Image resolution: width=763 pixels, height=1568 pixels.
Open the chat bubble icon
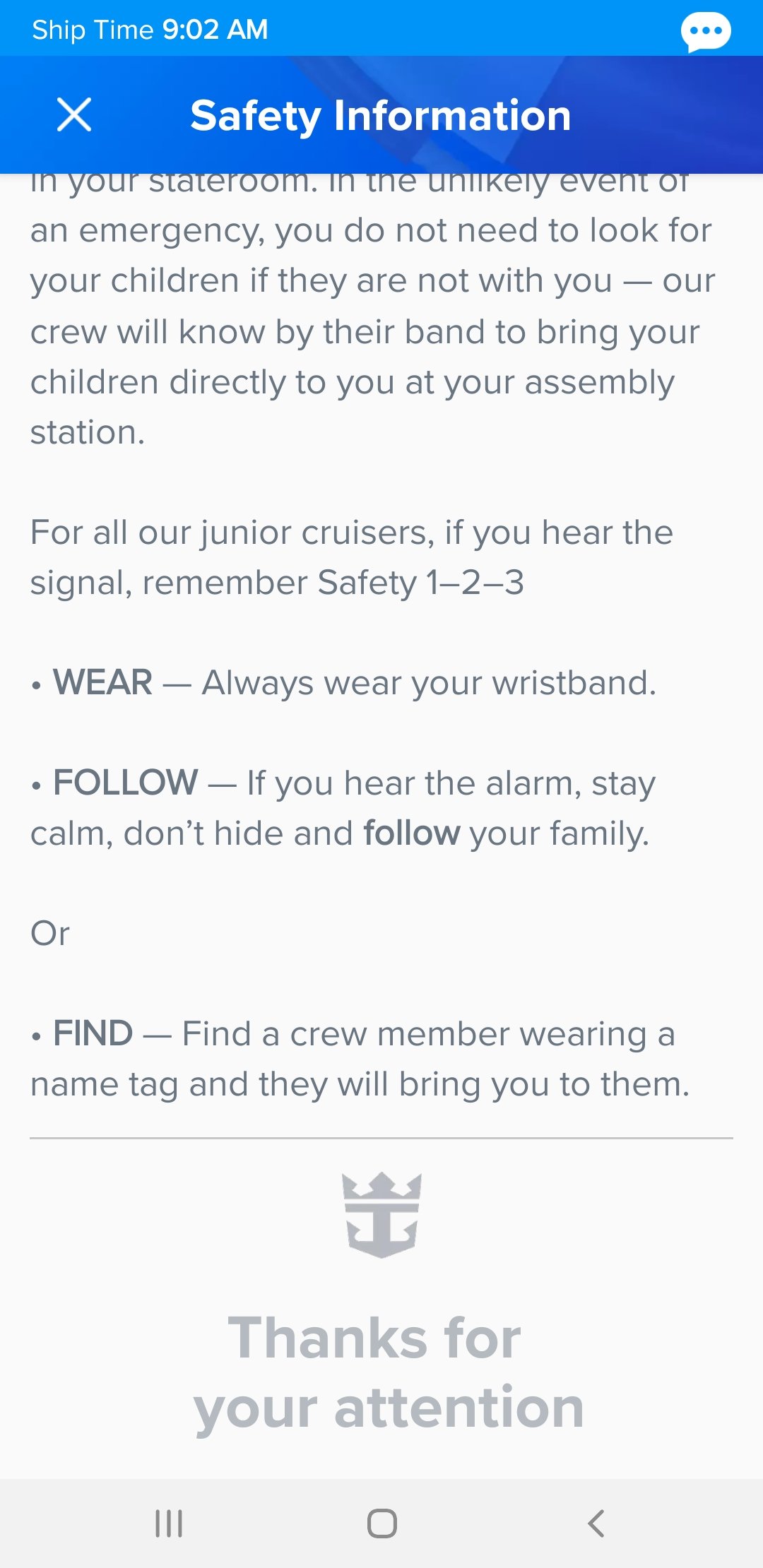(706, 32)
